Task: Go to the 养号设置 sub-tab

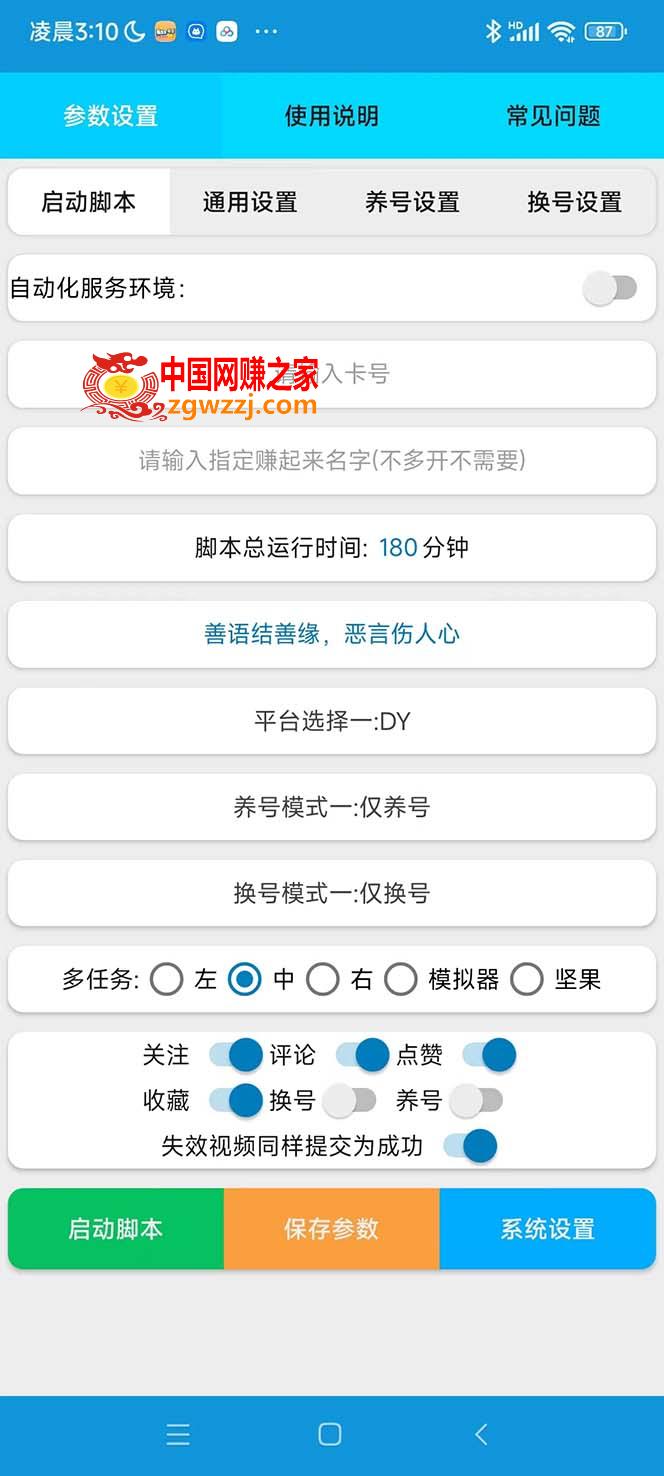Action: 412,202
